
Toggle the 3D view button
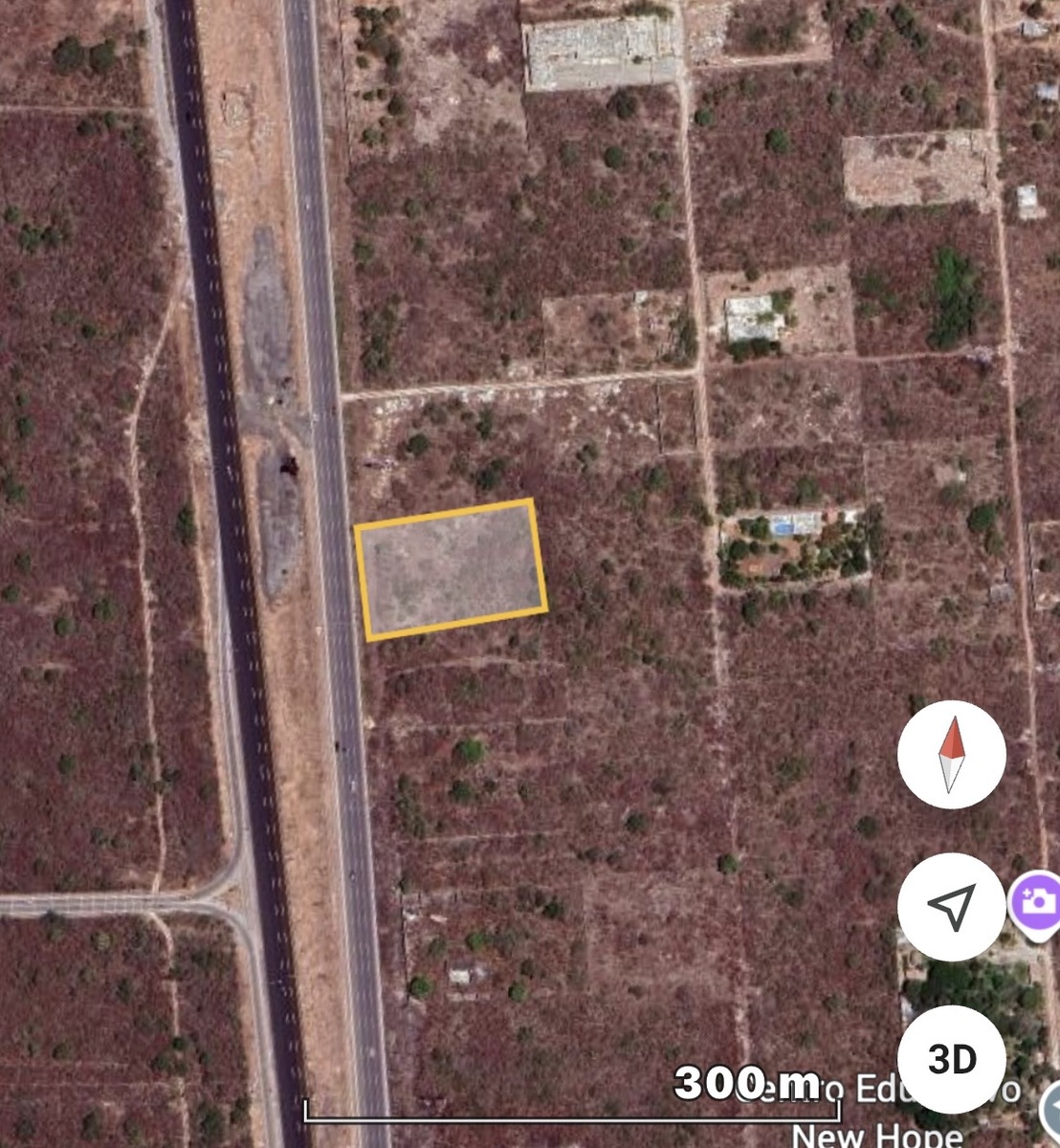951,1059
